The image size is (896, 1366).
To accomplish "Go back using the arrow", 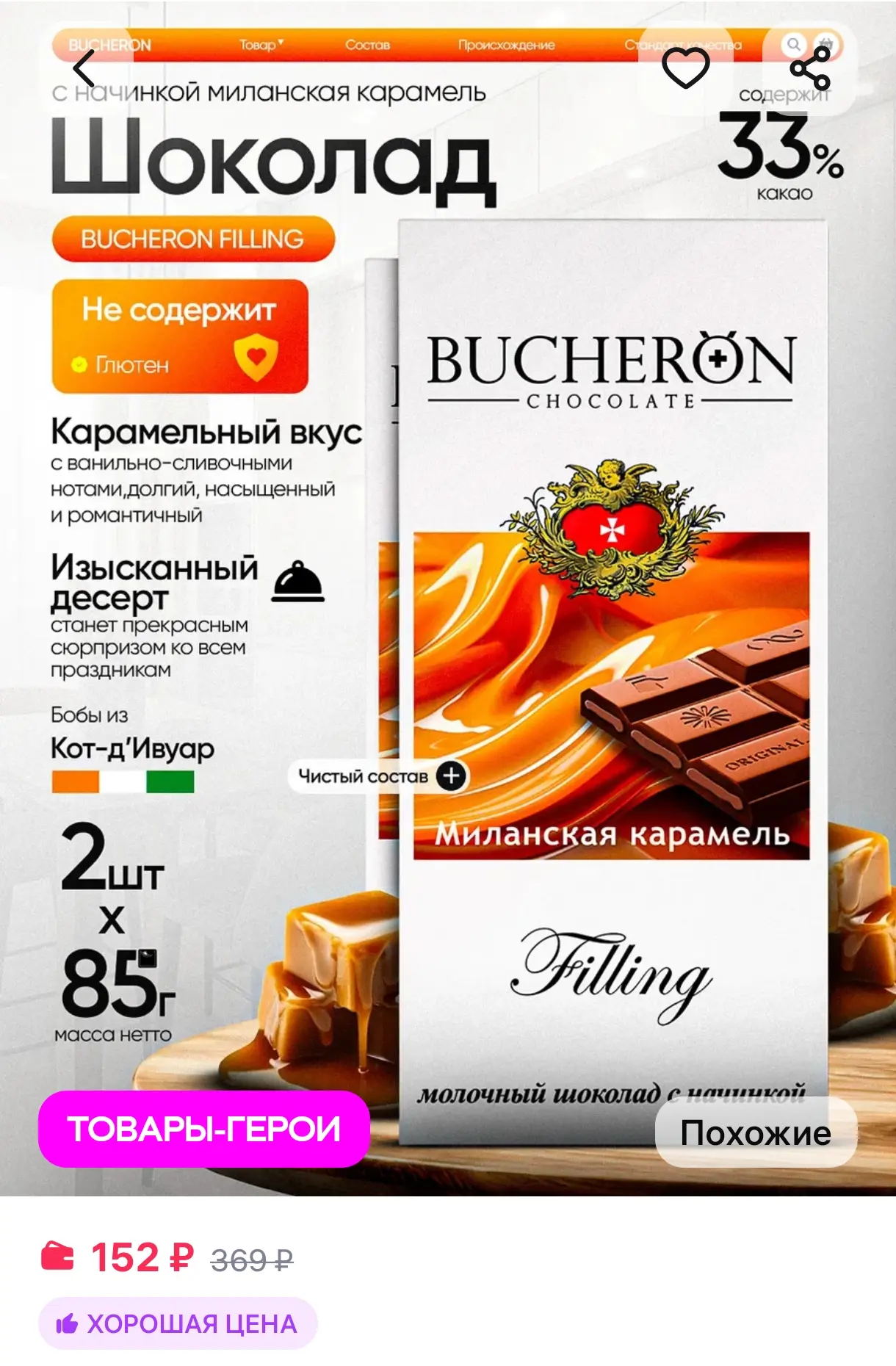I will tap(85, 69).
